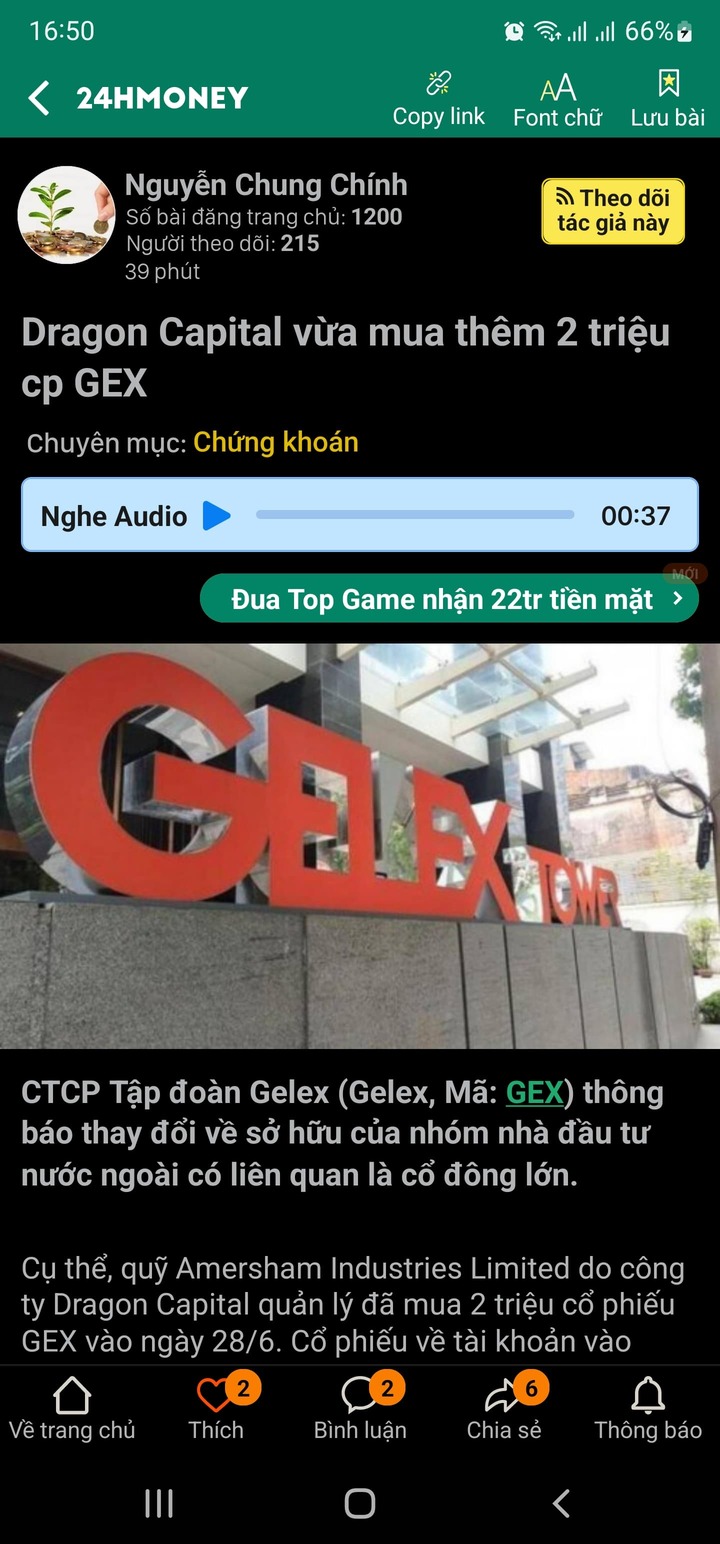Go back using the header arrow

[x=39, y=98]
